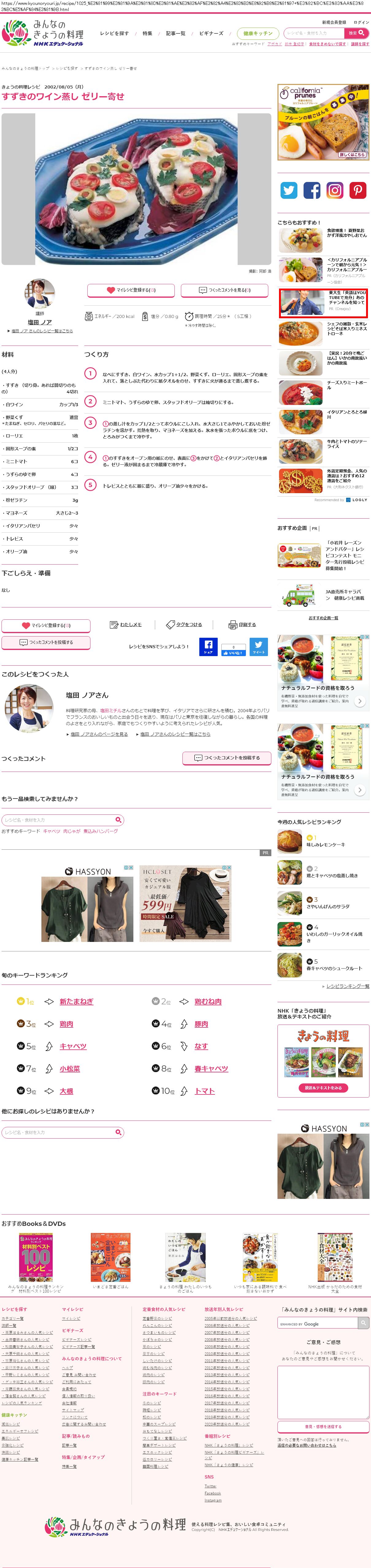Add recipe with マイレシピ登録する button under photo
371x1568 pixels.
131,290
